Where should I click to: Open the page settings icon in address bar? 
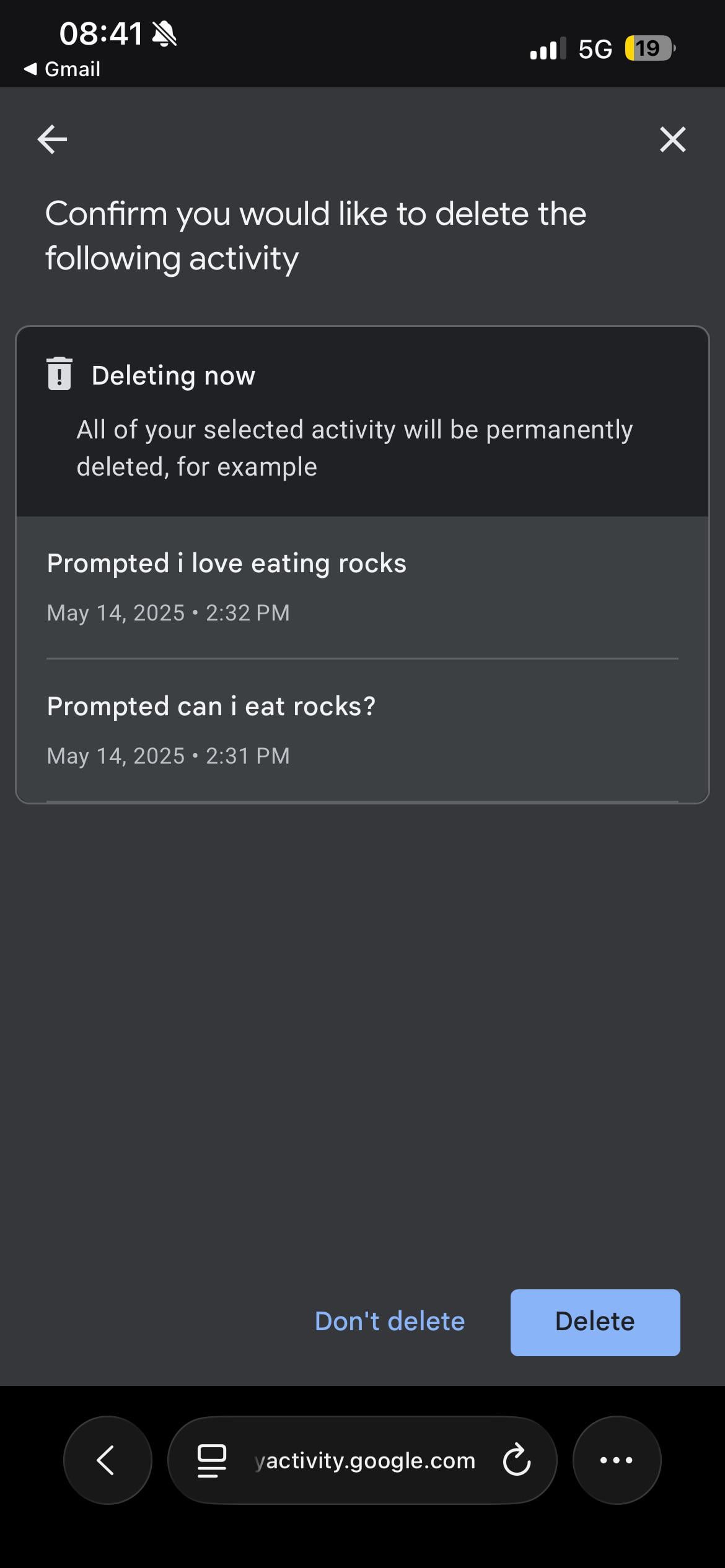click(211, 1460)
